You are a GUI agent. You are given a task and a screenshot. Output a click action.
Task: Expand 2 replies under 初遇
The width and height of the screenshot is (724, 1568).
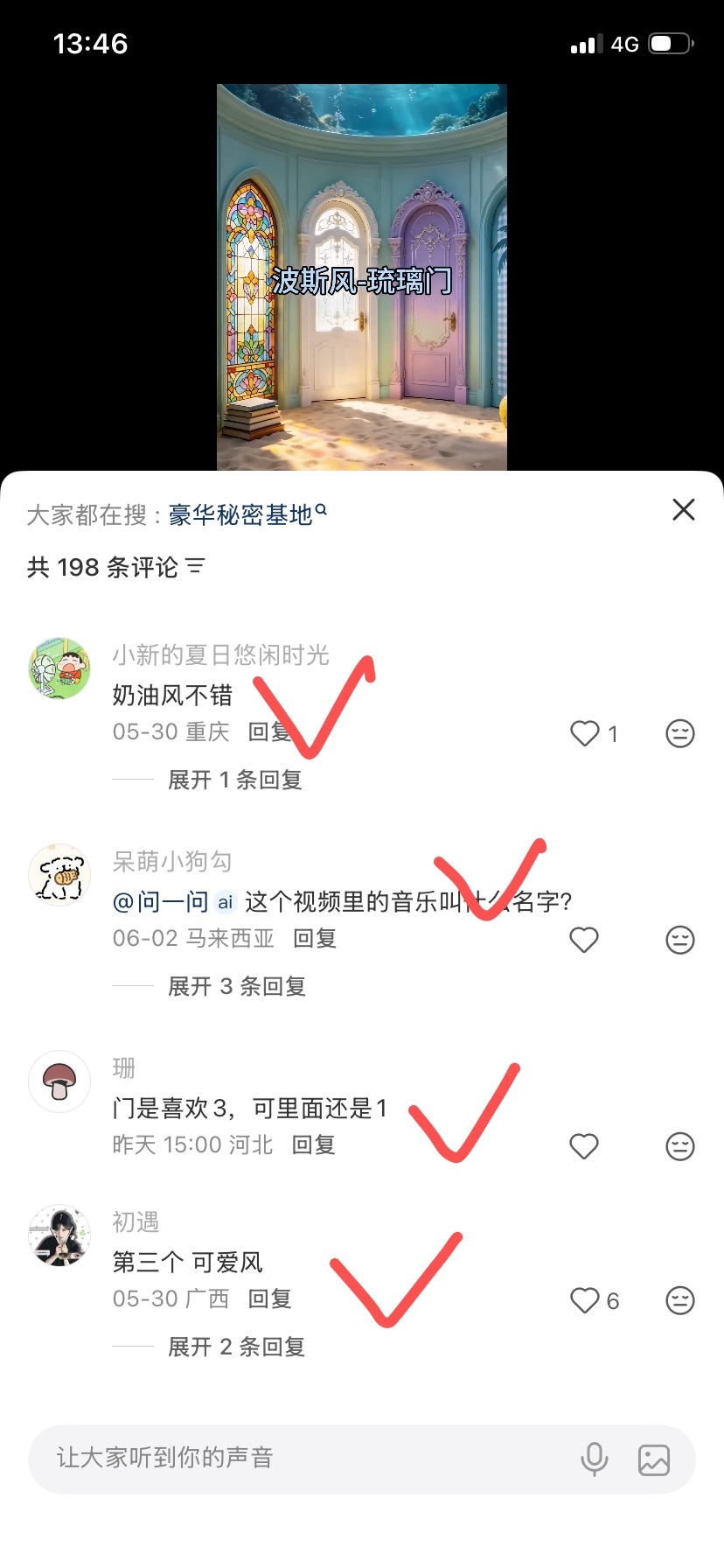coord(236,1347)
